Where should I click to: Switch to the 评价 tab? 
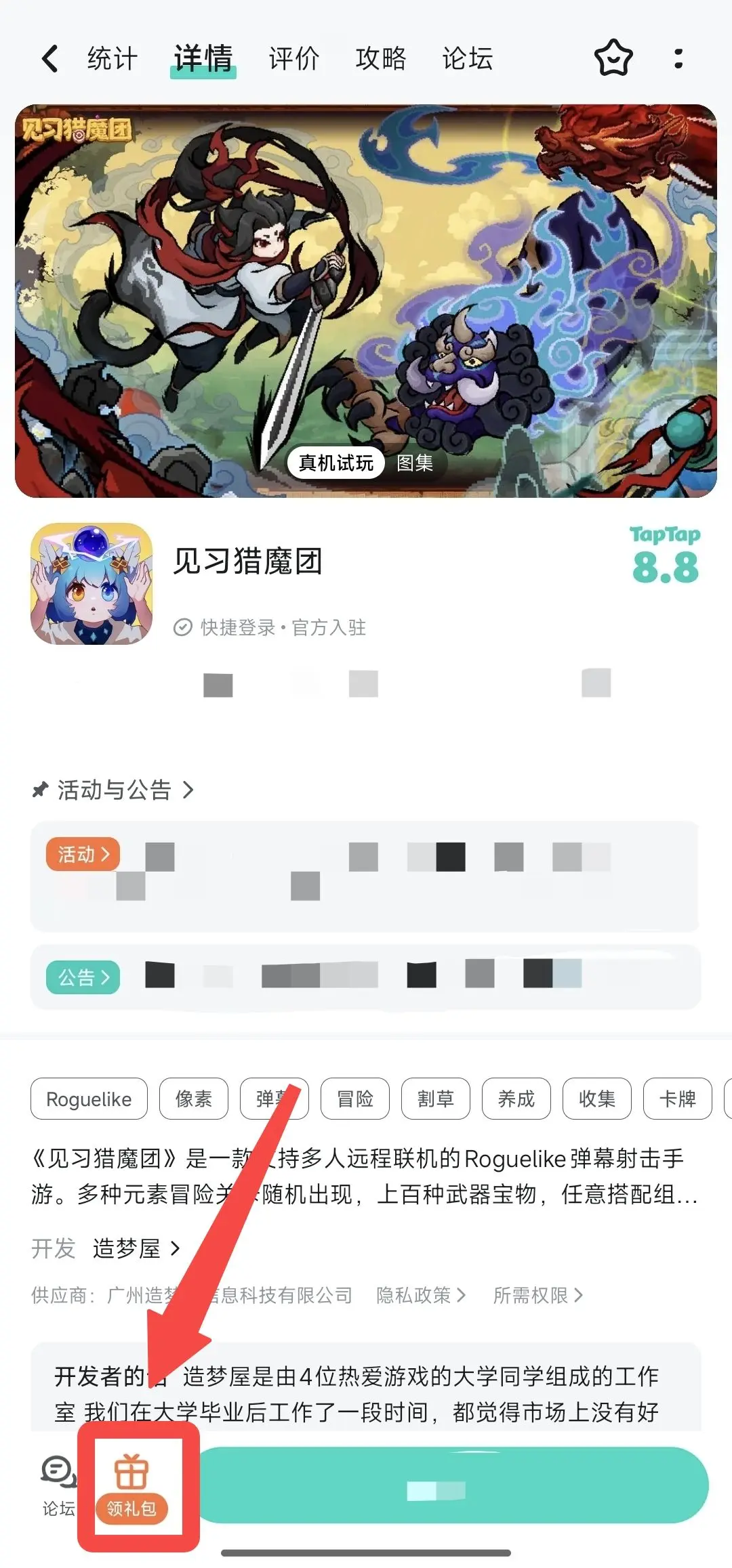point(293,58)
